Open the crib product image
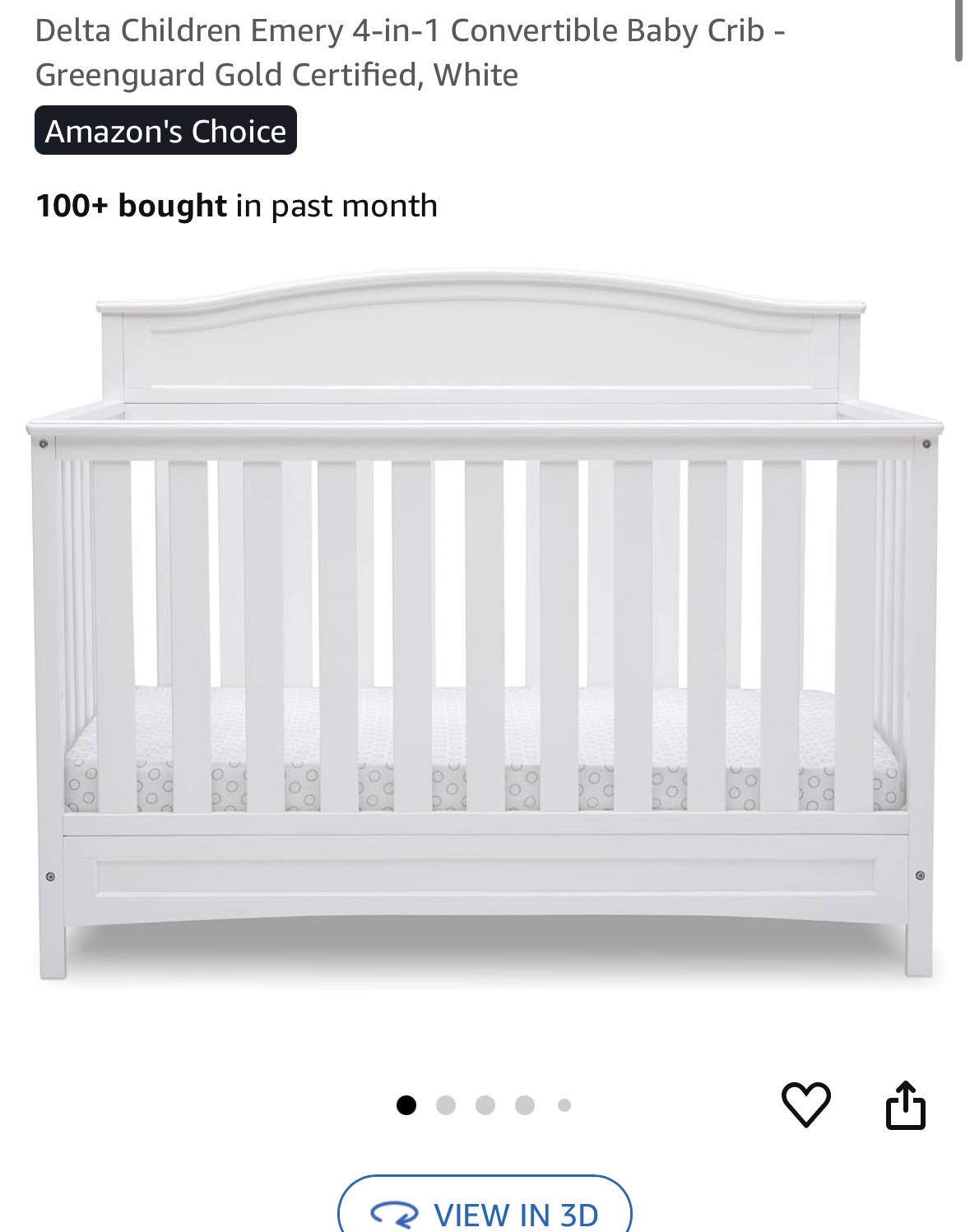The width and height of the screenshot is (970, 1232). [x=485, y=625]
